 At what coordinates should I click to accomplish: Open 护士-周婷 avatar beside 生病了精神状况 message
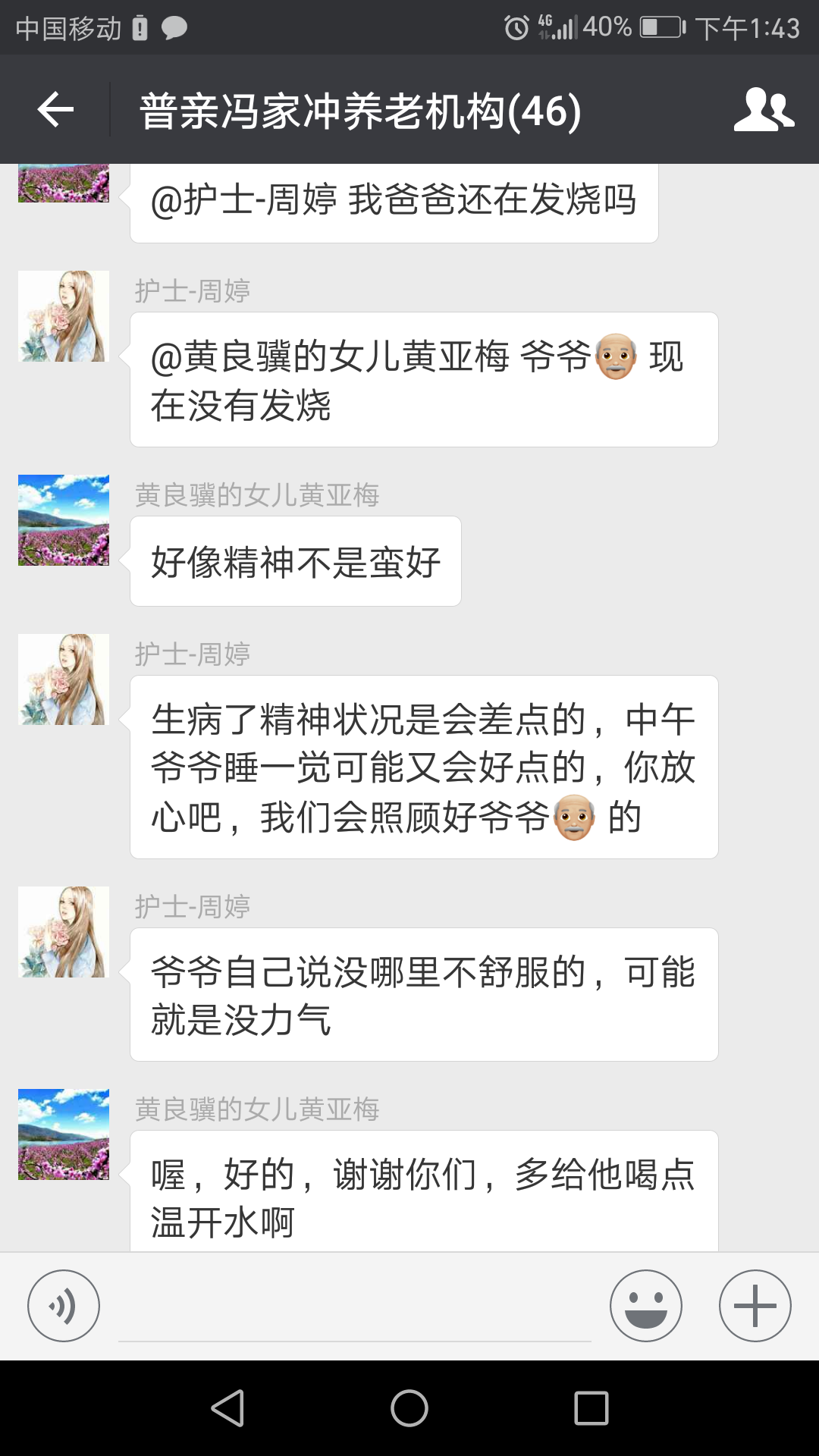[64, 679]
